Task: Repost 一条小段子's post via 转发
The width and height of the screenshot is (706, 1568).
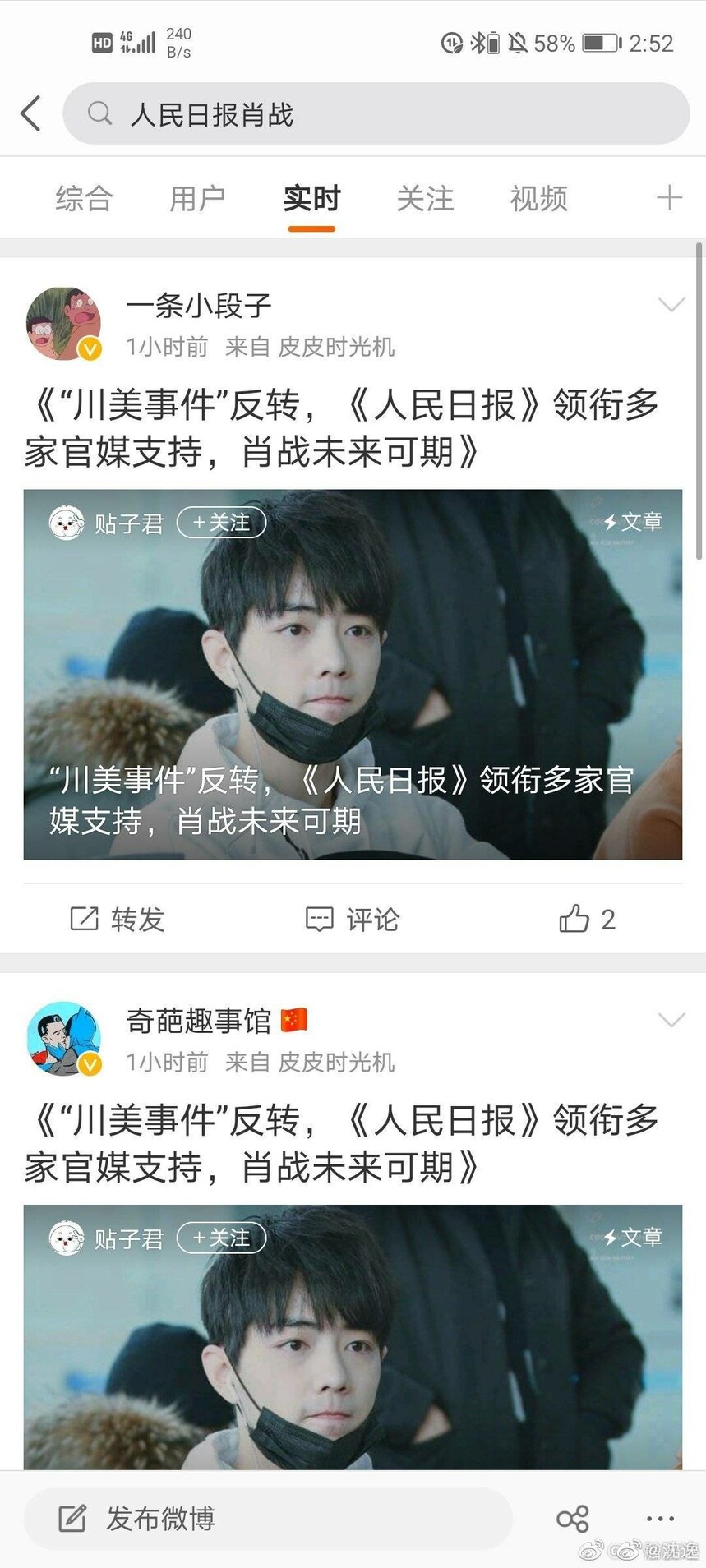Action: click(x=118, y=919)
